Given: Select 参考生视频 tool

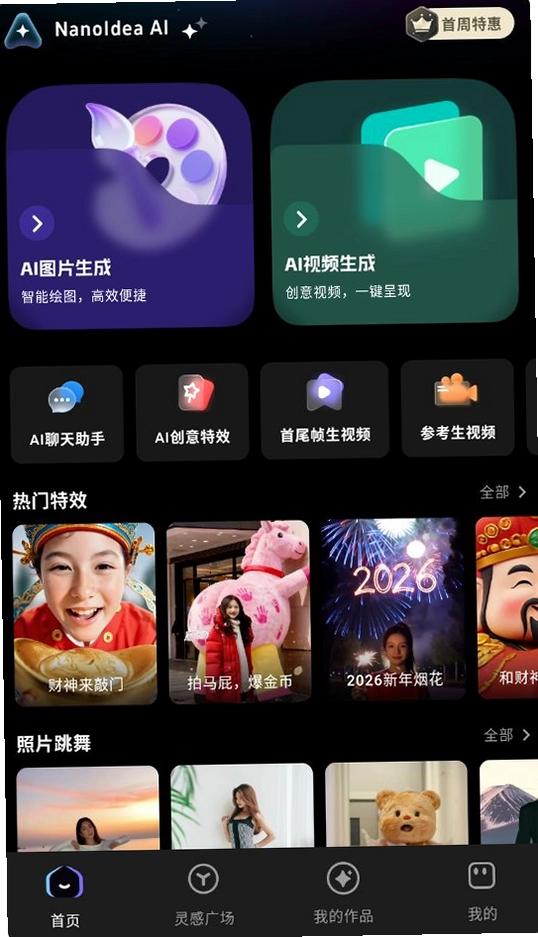Looking at the screenshot, I should coord(457,408).
